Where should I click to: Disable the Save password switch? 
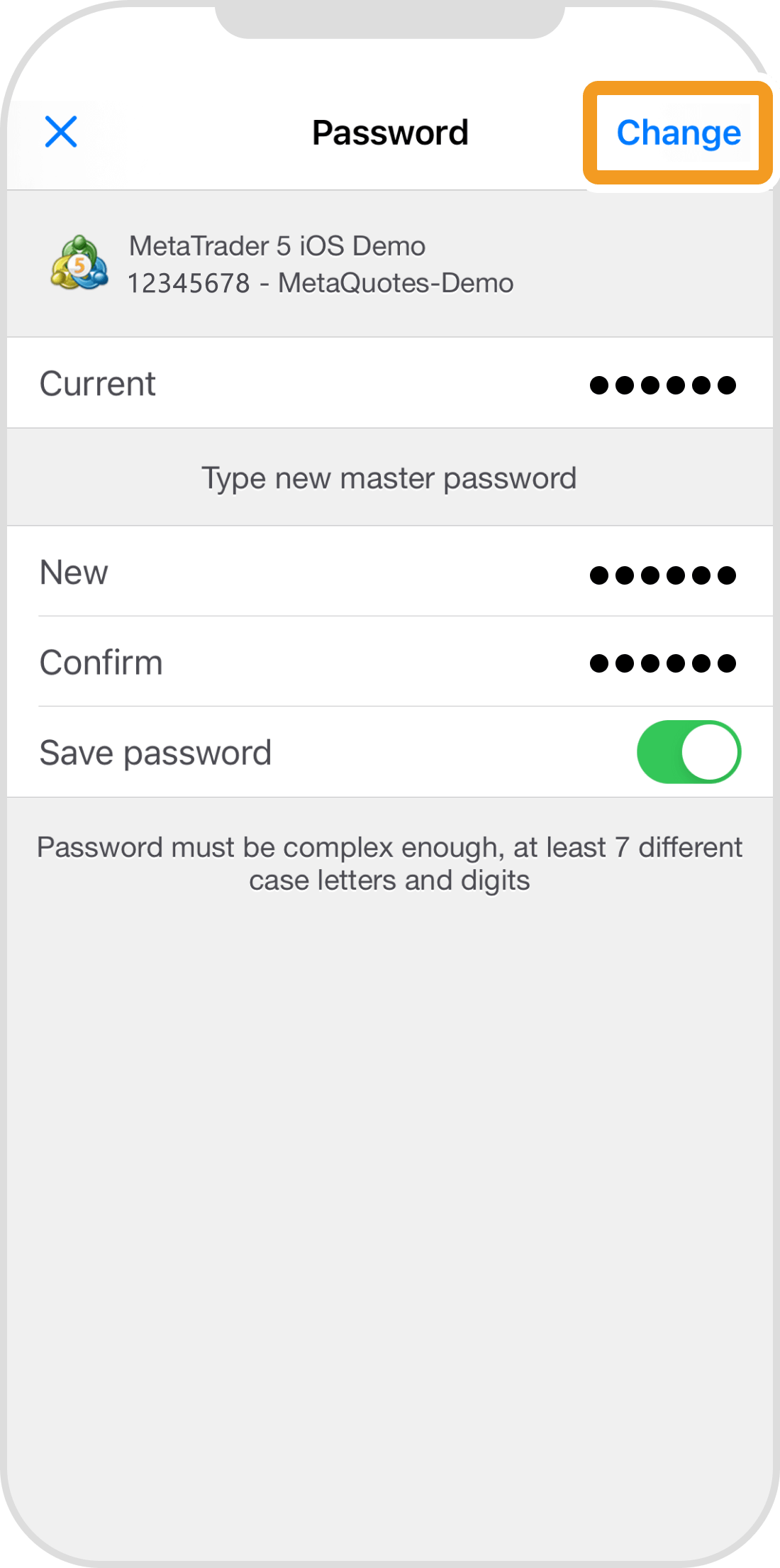pos(688,752)
